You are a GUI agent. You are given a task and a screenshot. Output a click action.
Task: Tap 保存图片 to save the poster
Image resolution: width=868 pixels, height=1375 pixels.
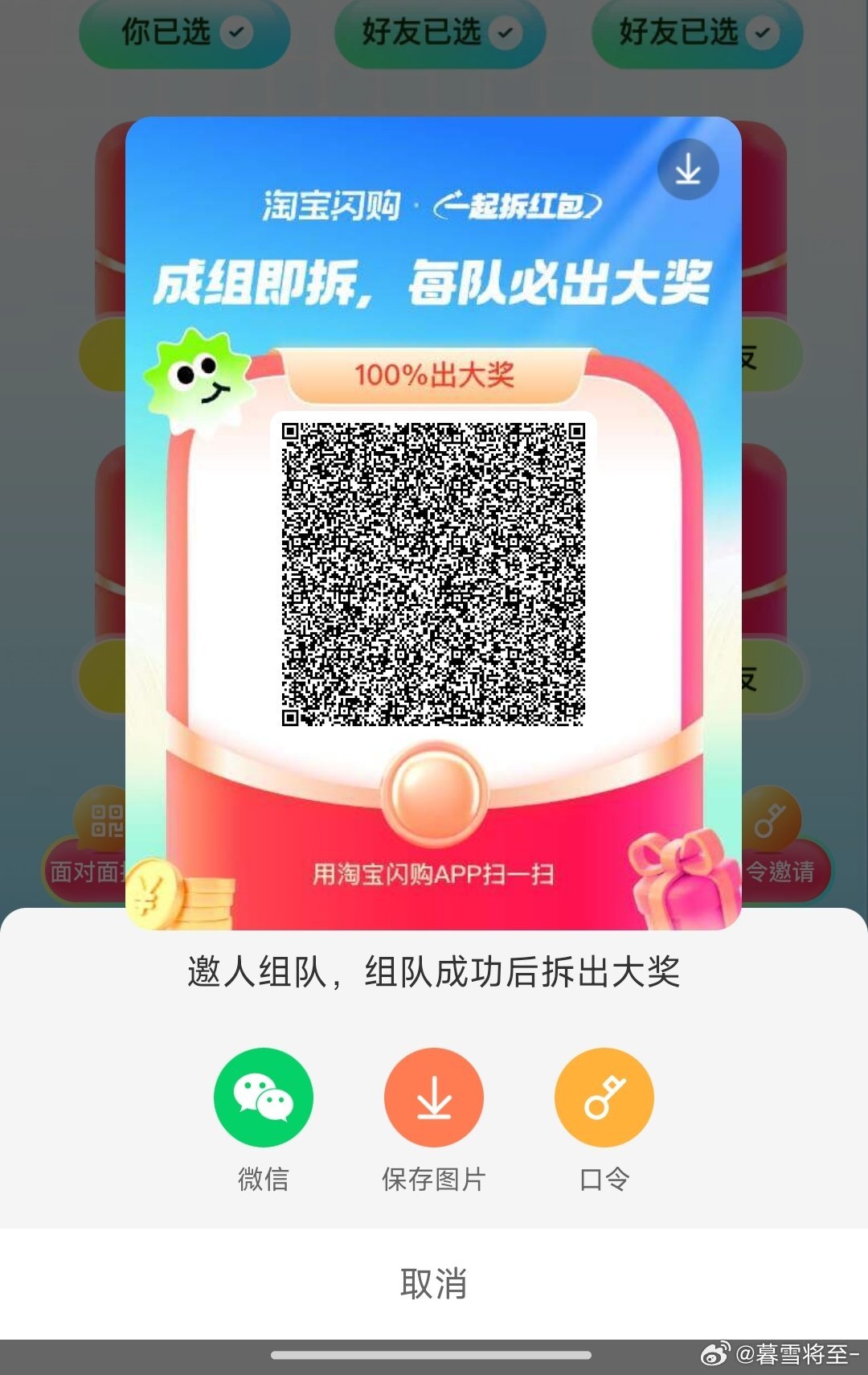click(433, 1097)
